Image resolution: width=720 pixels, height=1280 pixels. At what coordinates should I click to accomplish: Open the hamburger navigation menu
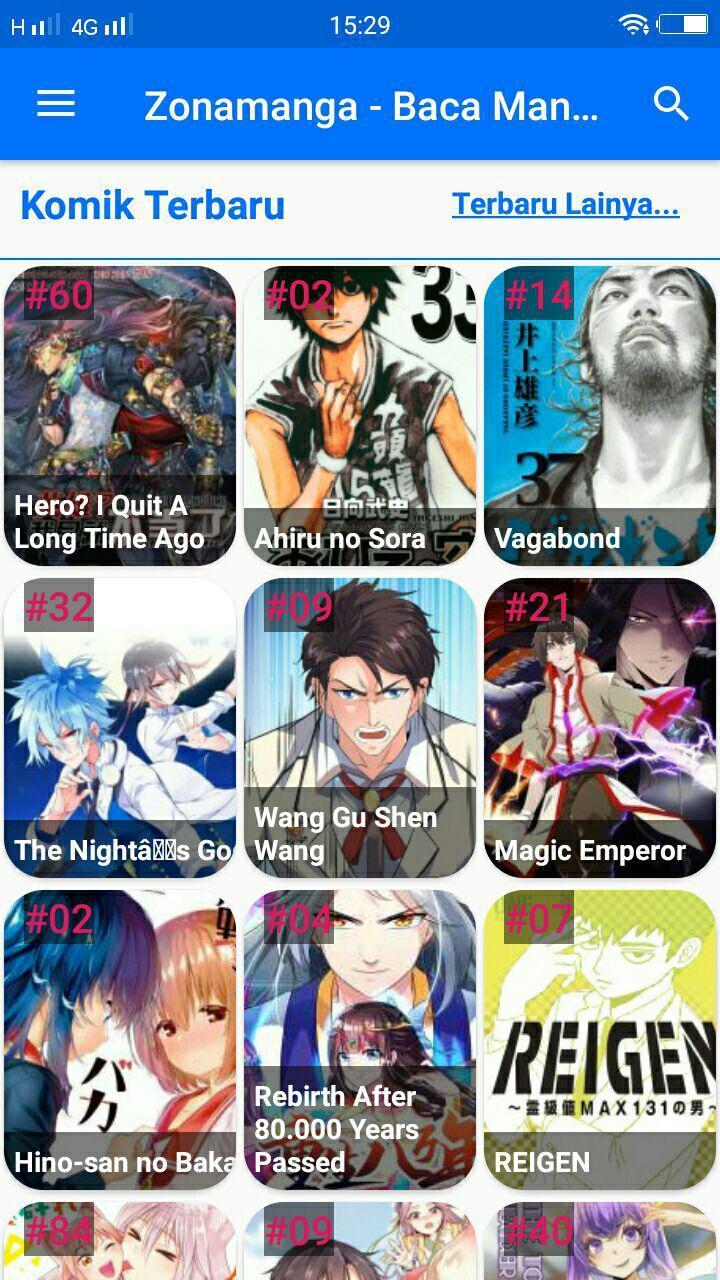pyautogui.click(x=56, y=104)
